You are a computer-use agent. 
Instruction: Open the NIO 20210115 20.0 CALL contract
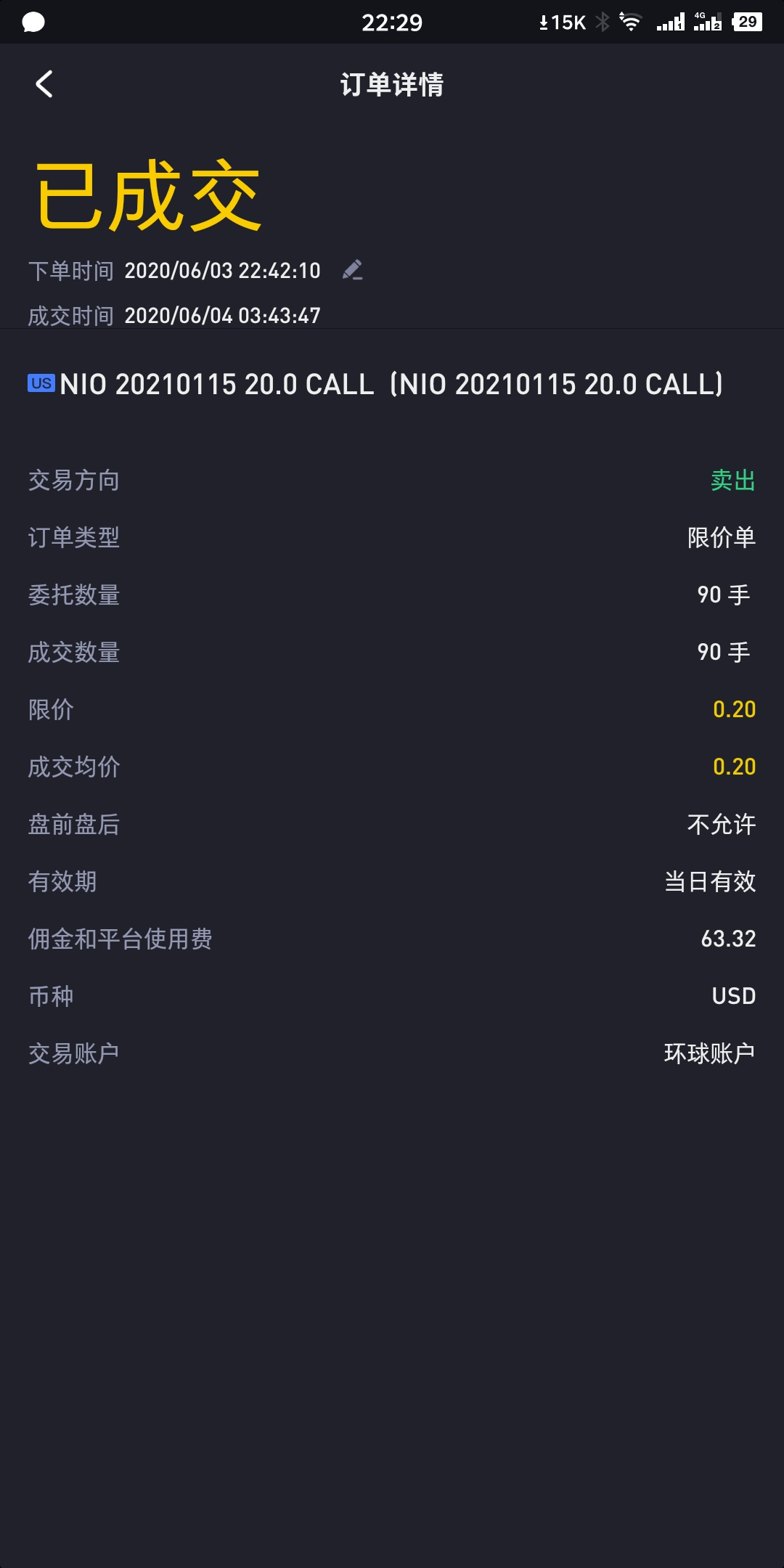(376, 384)
